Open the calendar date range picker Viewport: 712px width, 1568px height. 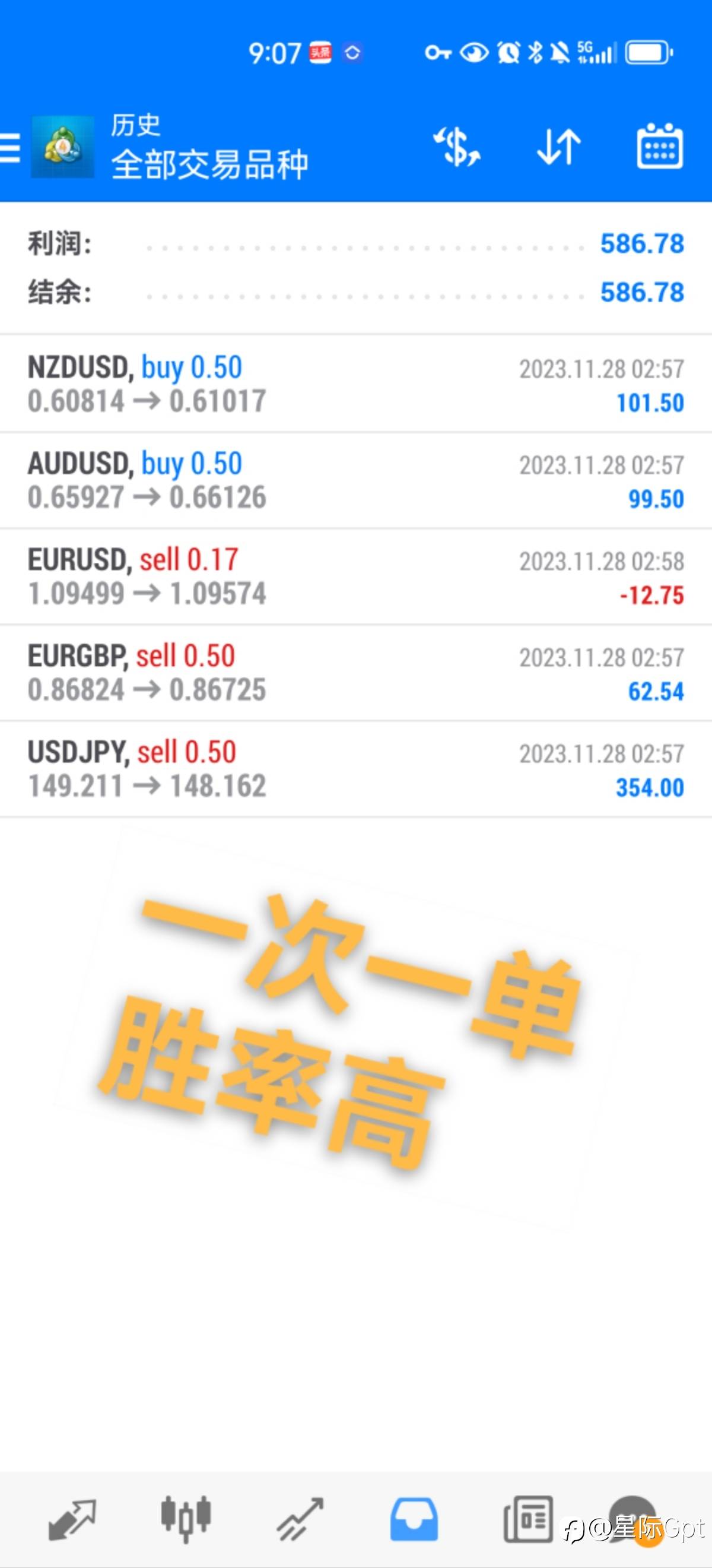(x=660, y=146)
